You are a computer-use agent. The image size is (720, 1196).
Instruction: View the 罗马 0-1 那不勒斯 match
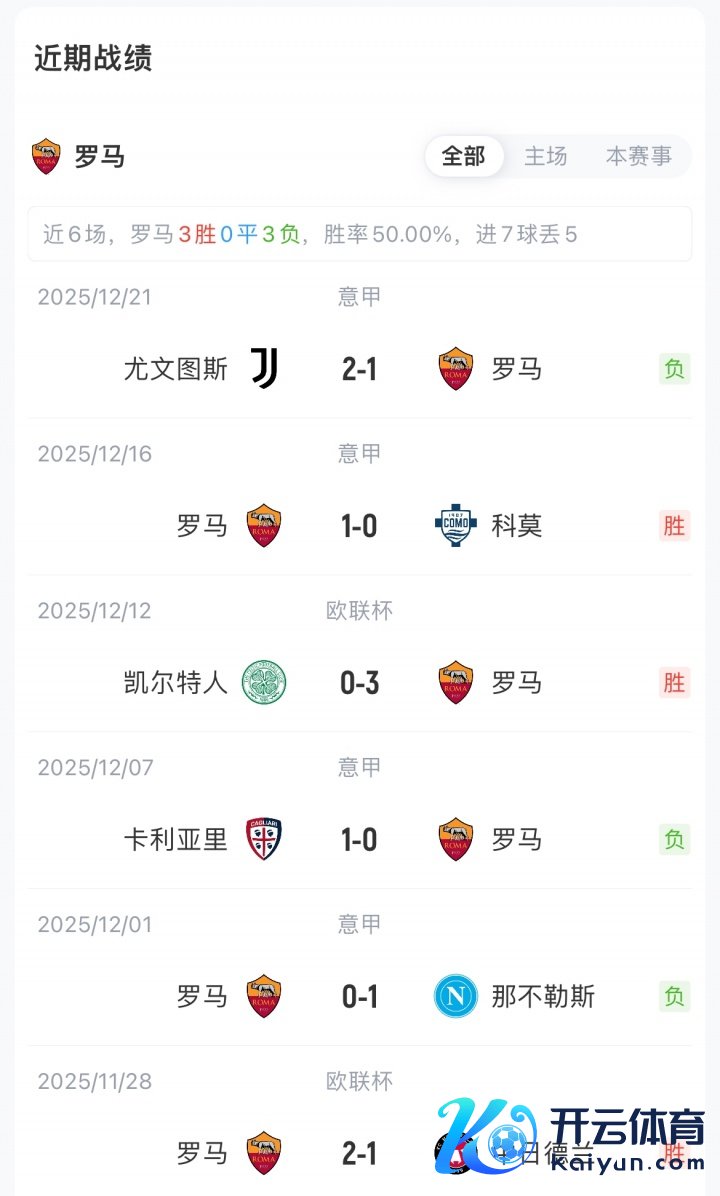pos(359,997)
